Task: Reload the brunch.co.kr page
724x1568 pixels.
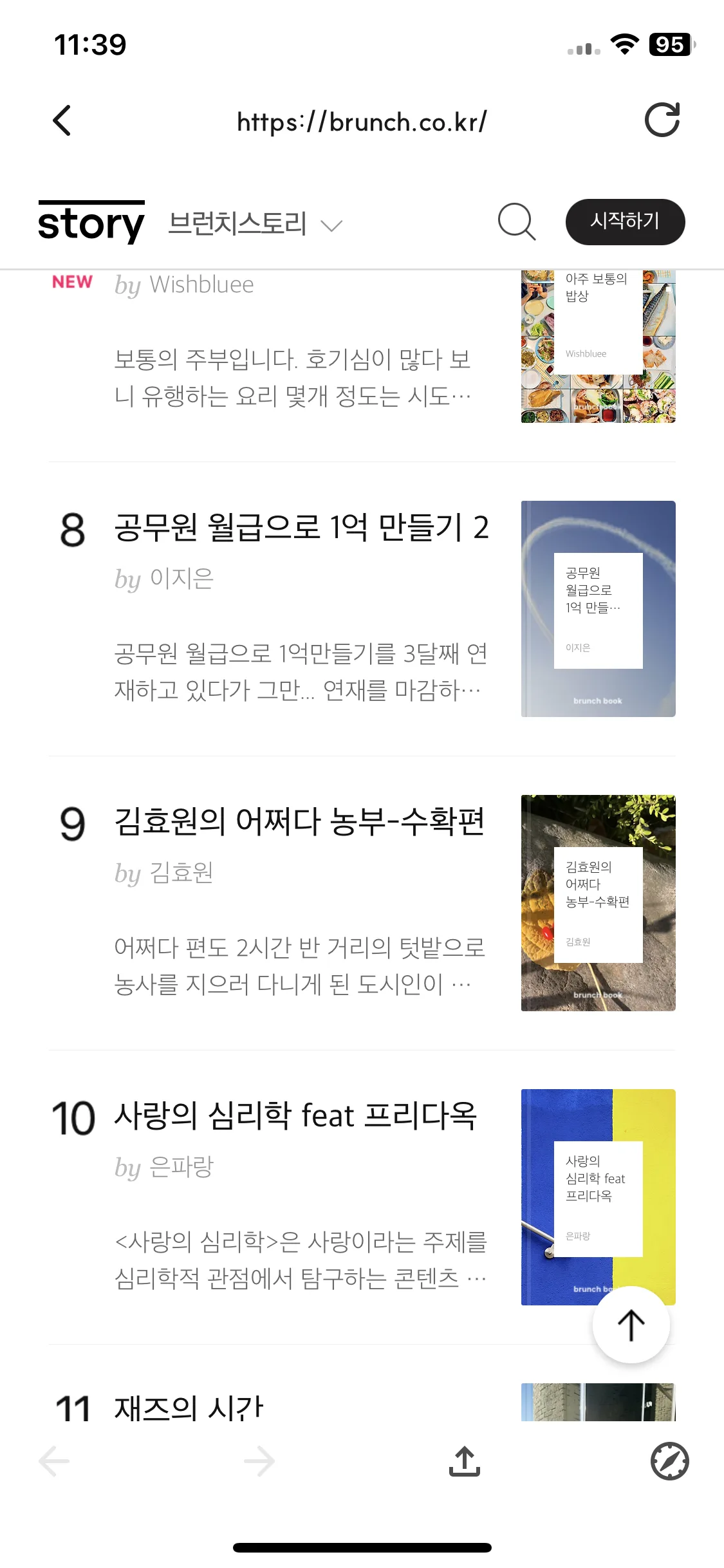Action: 662,120
